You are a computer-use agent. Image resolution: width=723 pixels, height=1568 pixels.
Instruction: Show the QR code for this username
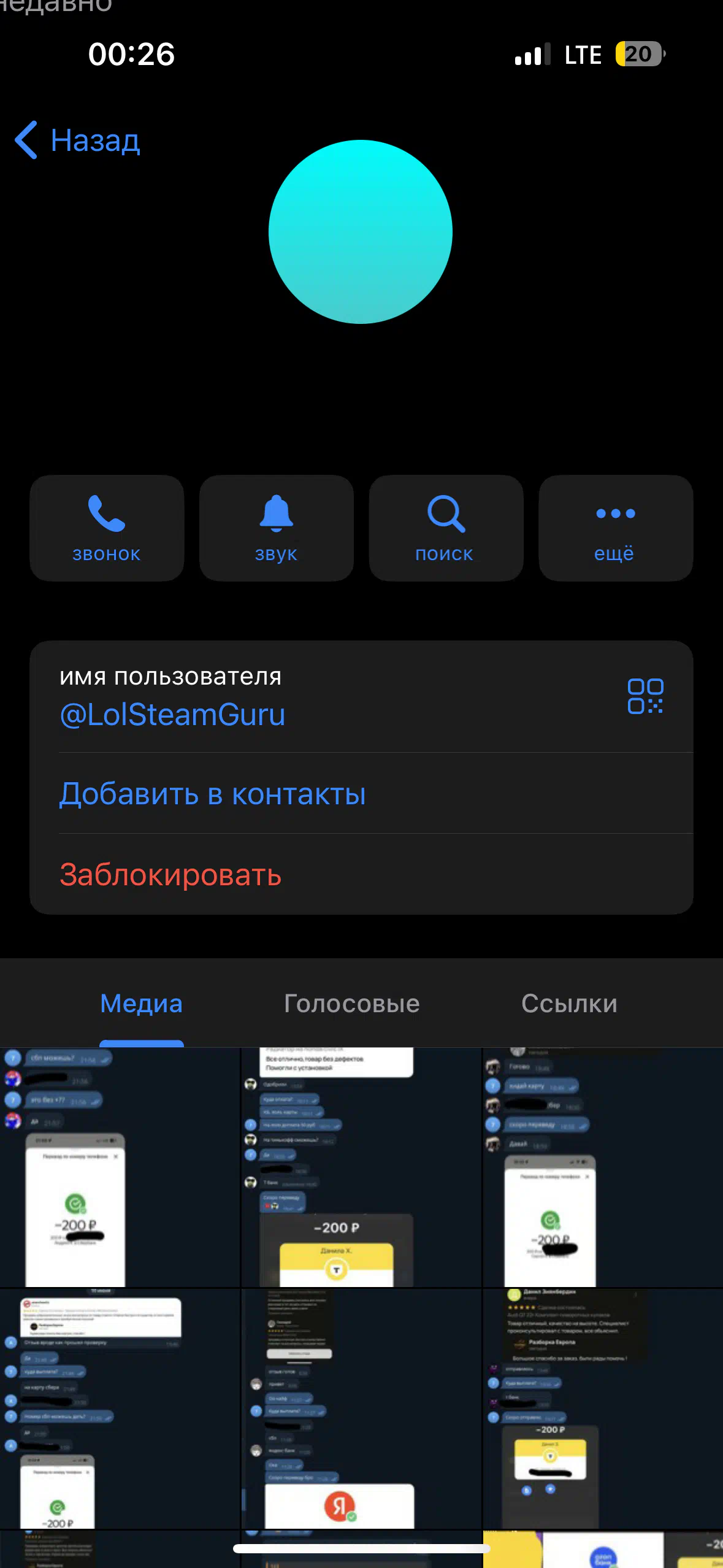click(x=645, y=696)
